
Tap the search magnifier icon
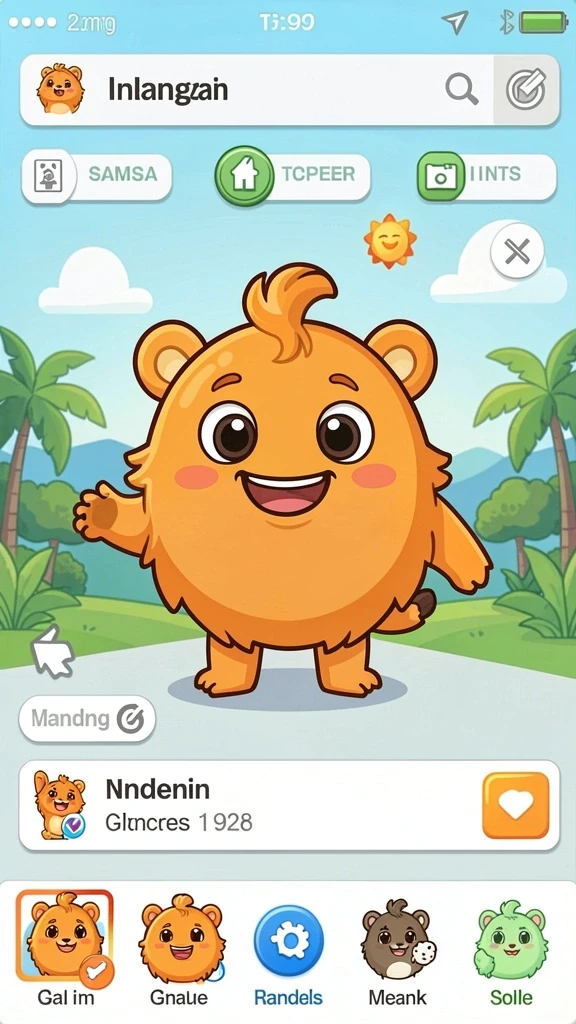pyautogui.click(x=462, y=89)
